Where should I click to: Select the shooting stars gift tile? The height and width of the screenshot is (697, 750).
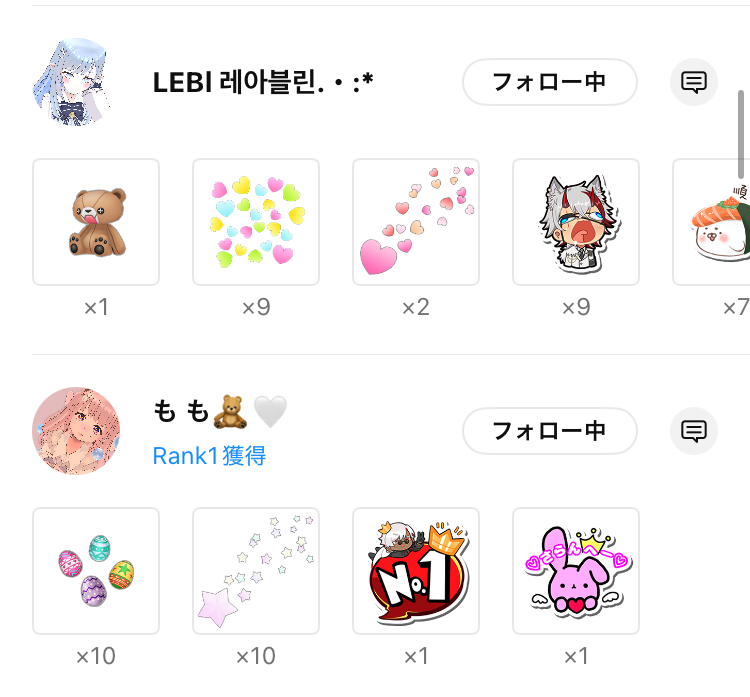[x=256, y=571]
